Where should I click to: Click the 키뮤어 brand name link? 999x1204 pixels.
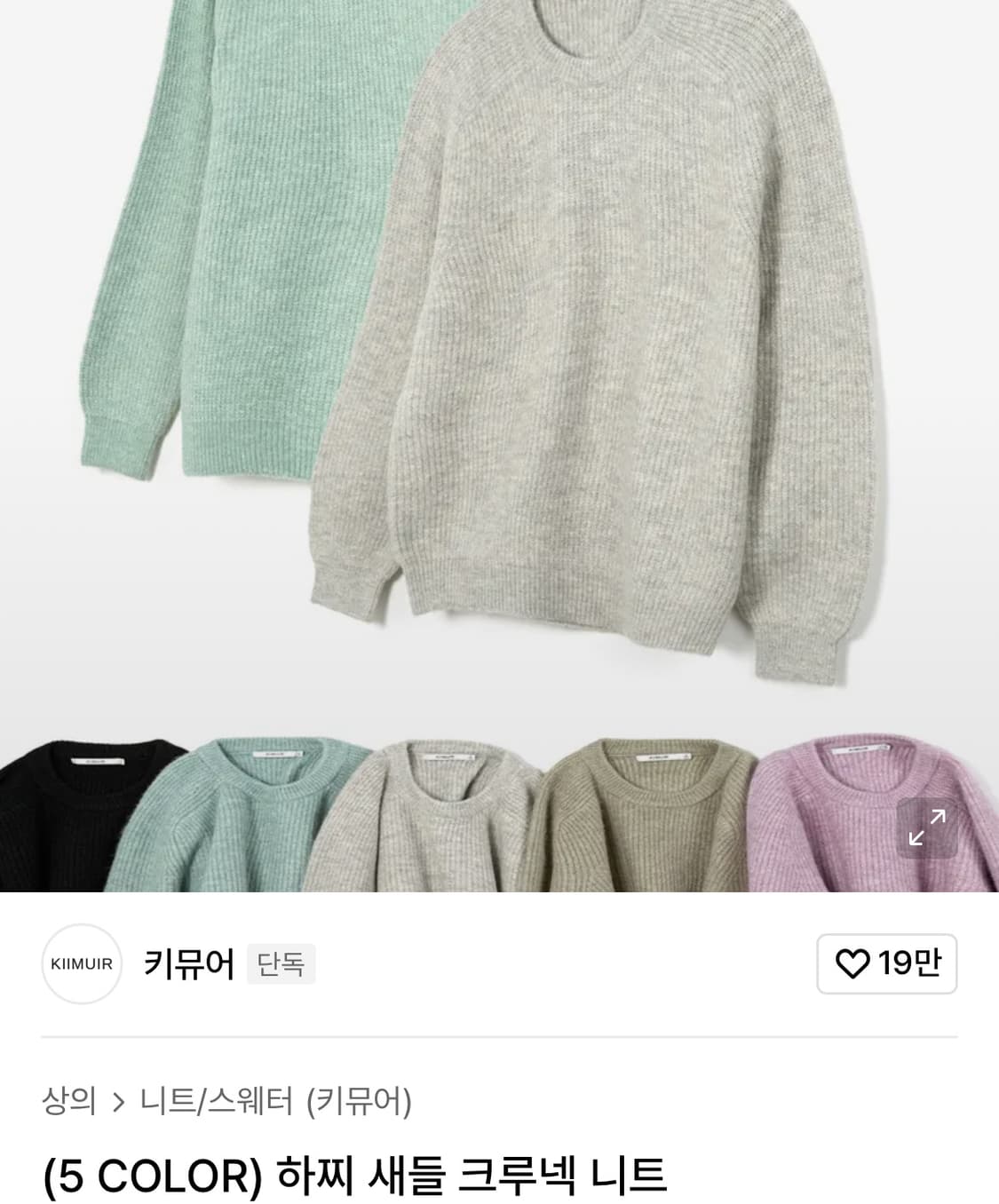click(x=189, y=965)
